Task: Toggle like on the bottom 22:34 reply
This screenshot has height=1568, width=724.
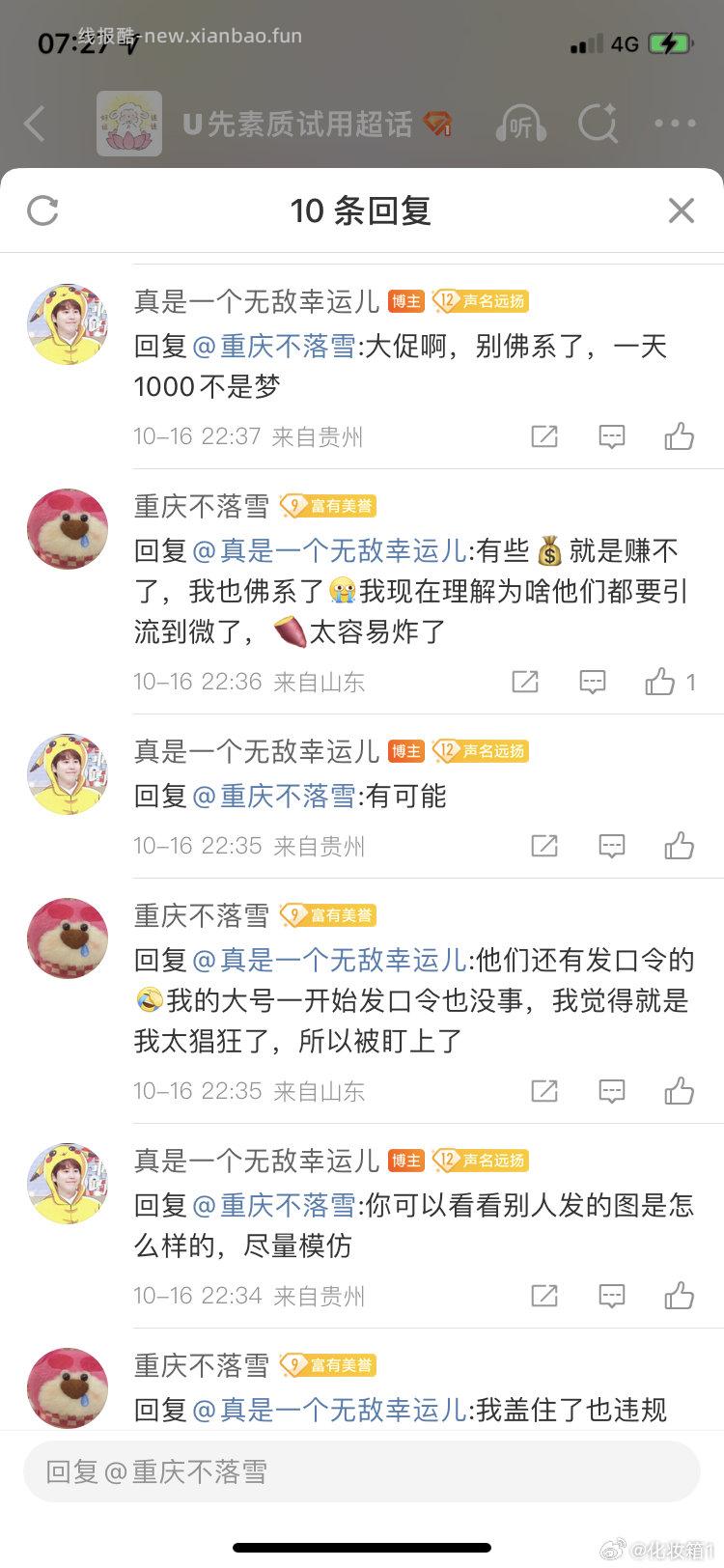Action: [x=679, y=1295]
